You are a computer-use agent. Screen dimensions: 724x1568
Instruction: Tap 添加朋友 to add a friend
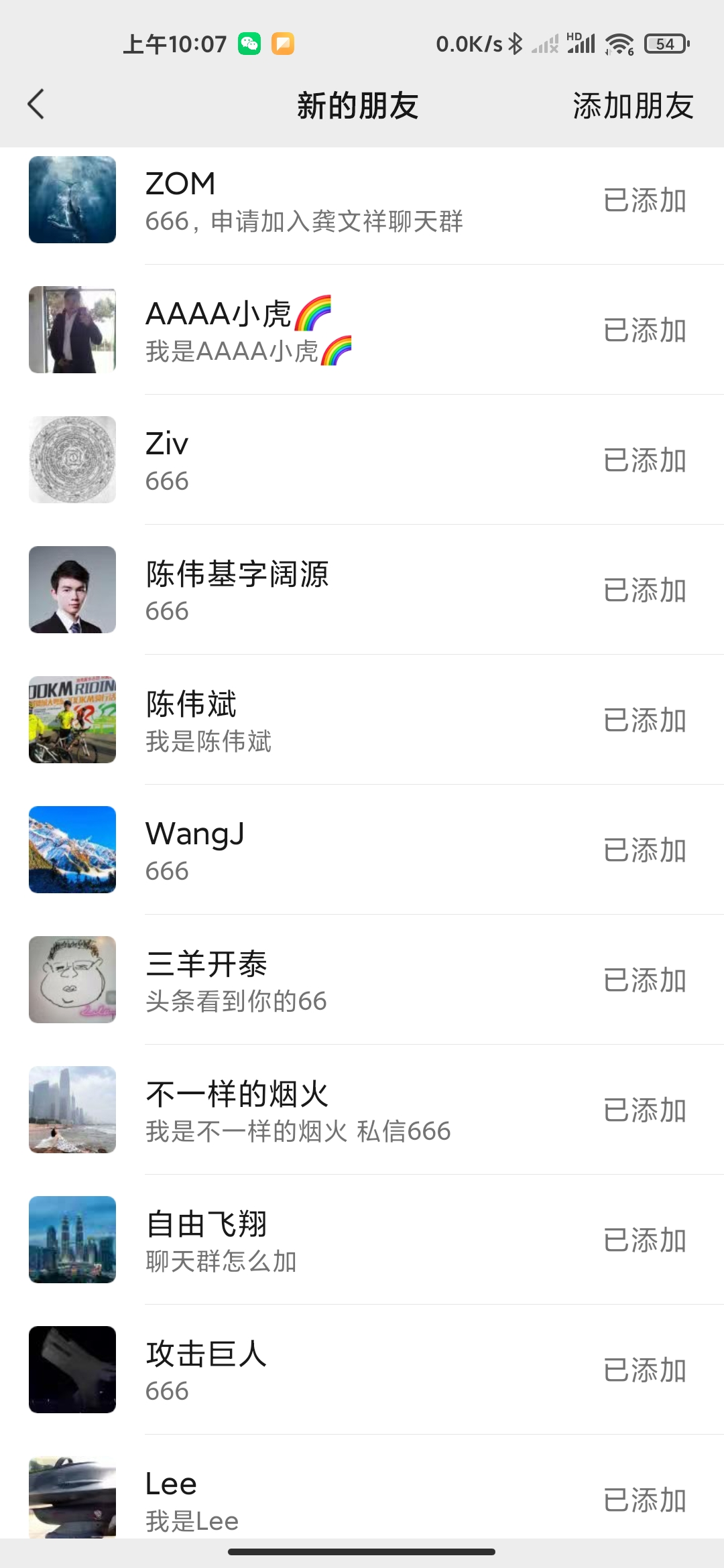tap(632, 106)
